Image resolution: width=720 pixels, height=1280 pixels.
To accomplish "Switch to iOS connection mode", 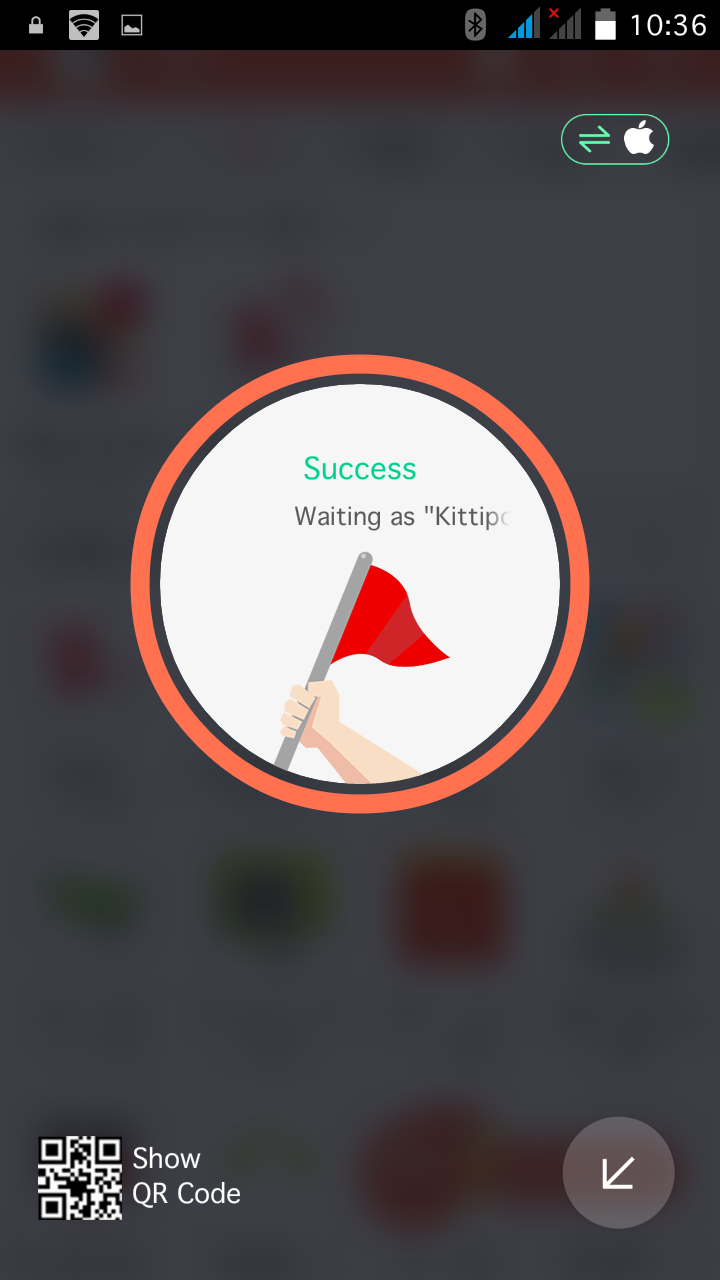I will coord(614,139).
